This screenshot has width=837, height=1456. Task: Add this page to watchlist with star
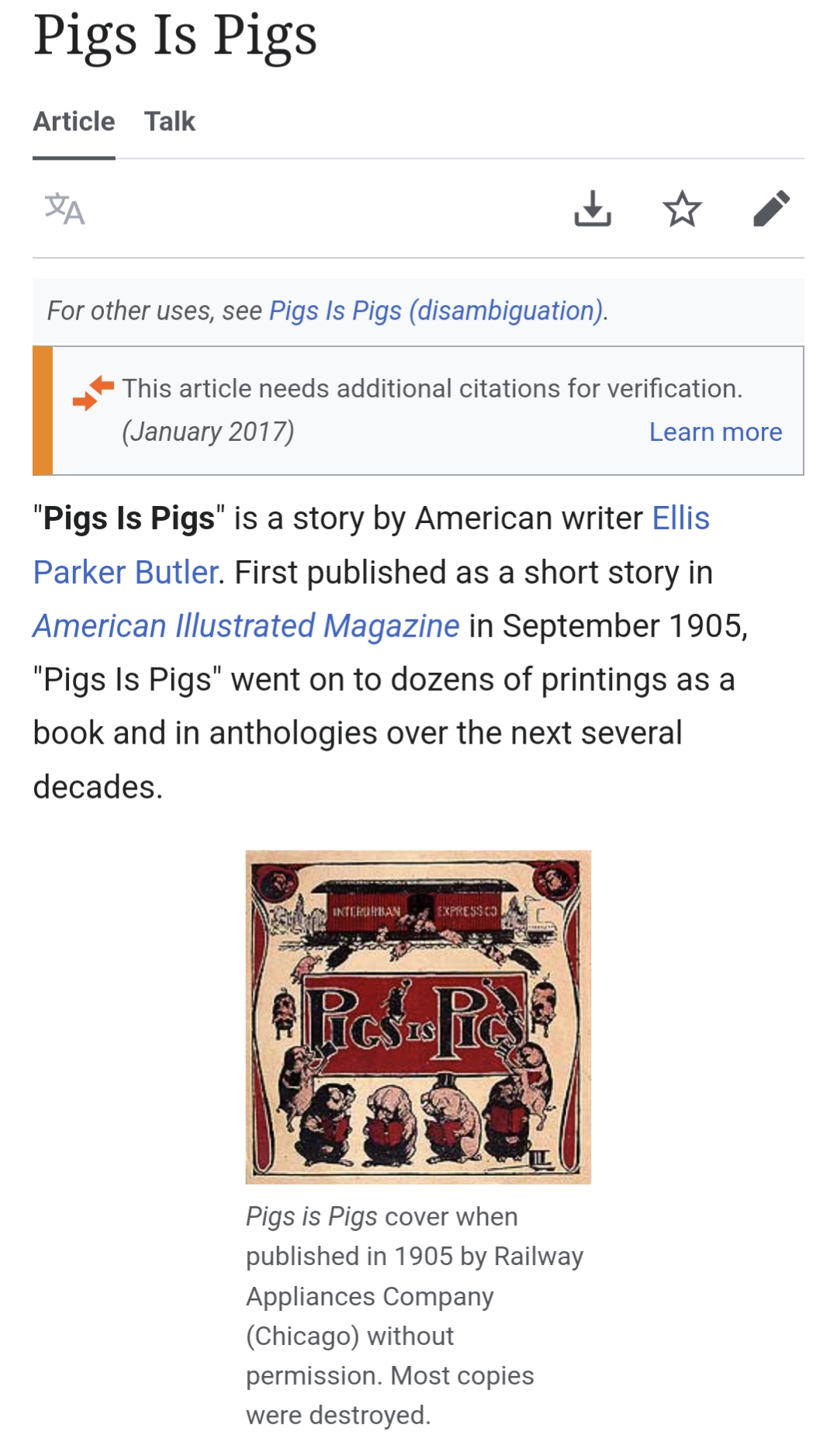682,209
